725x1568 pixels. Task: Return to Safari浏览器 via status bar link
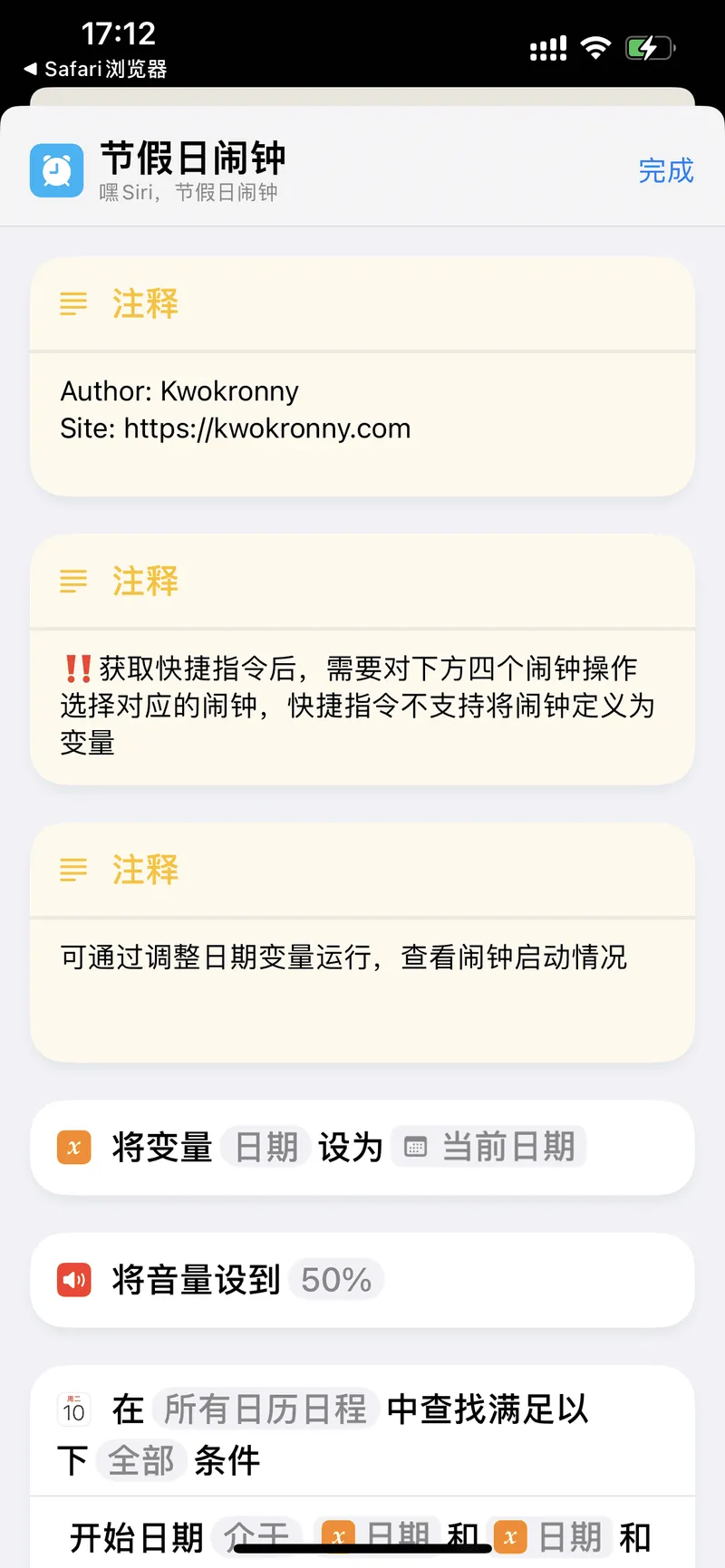pos(95,69)
